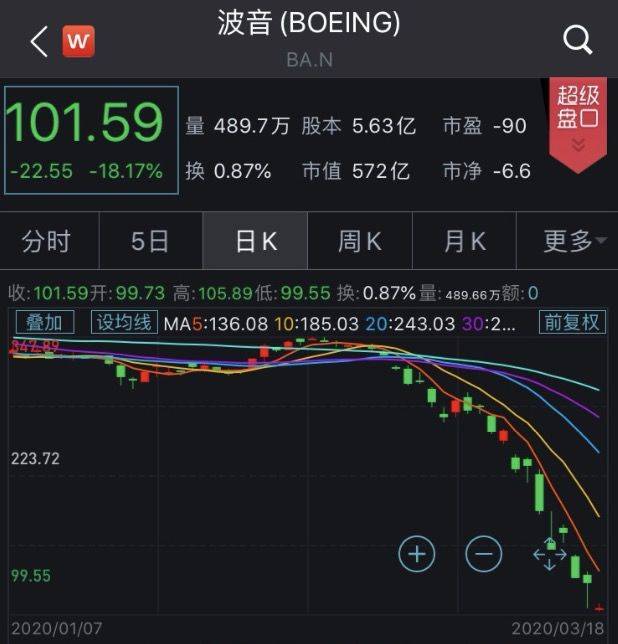Change the 前复权 adjustment option

pyautogui.click(x=571, y=322)
